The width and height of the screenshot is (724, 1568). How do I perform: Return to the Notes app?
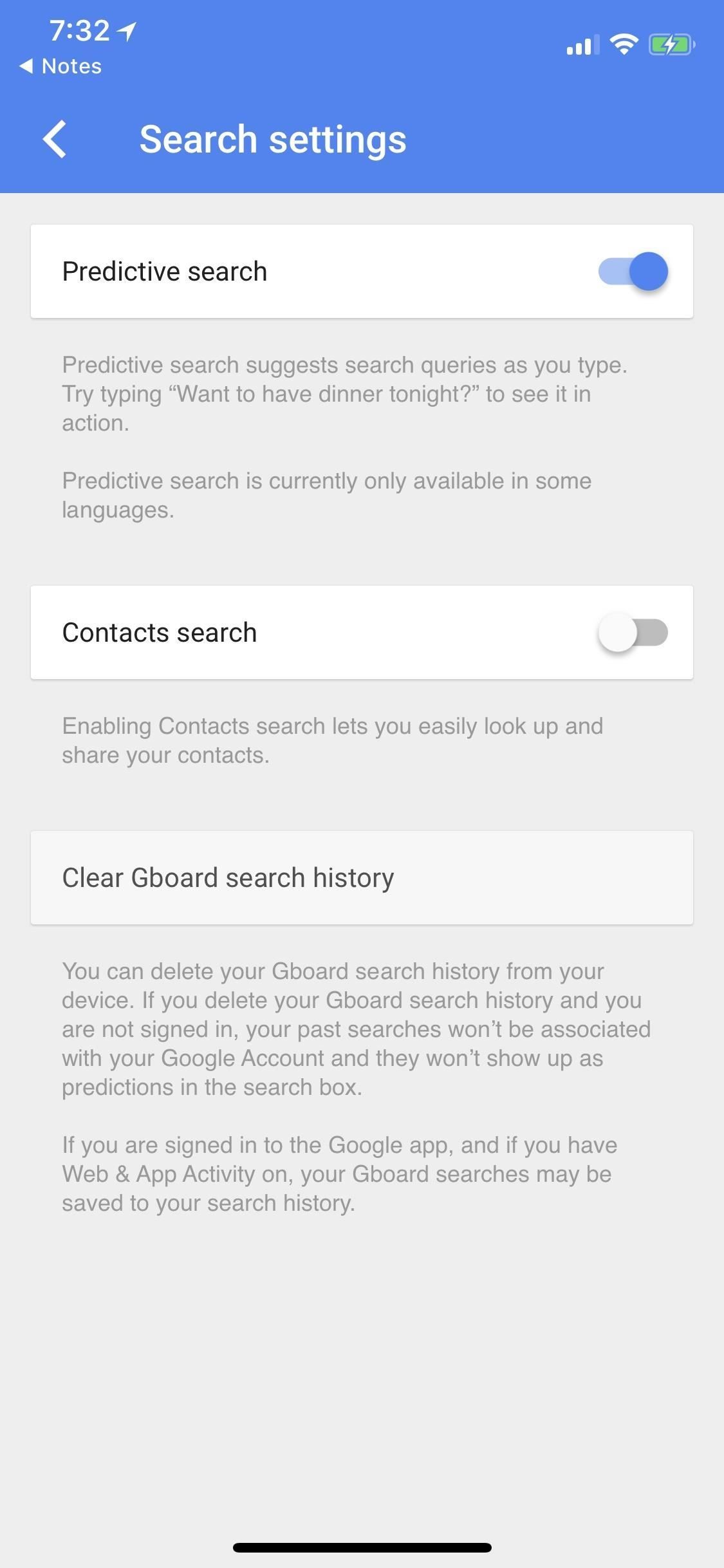[61, 65]
